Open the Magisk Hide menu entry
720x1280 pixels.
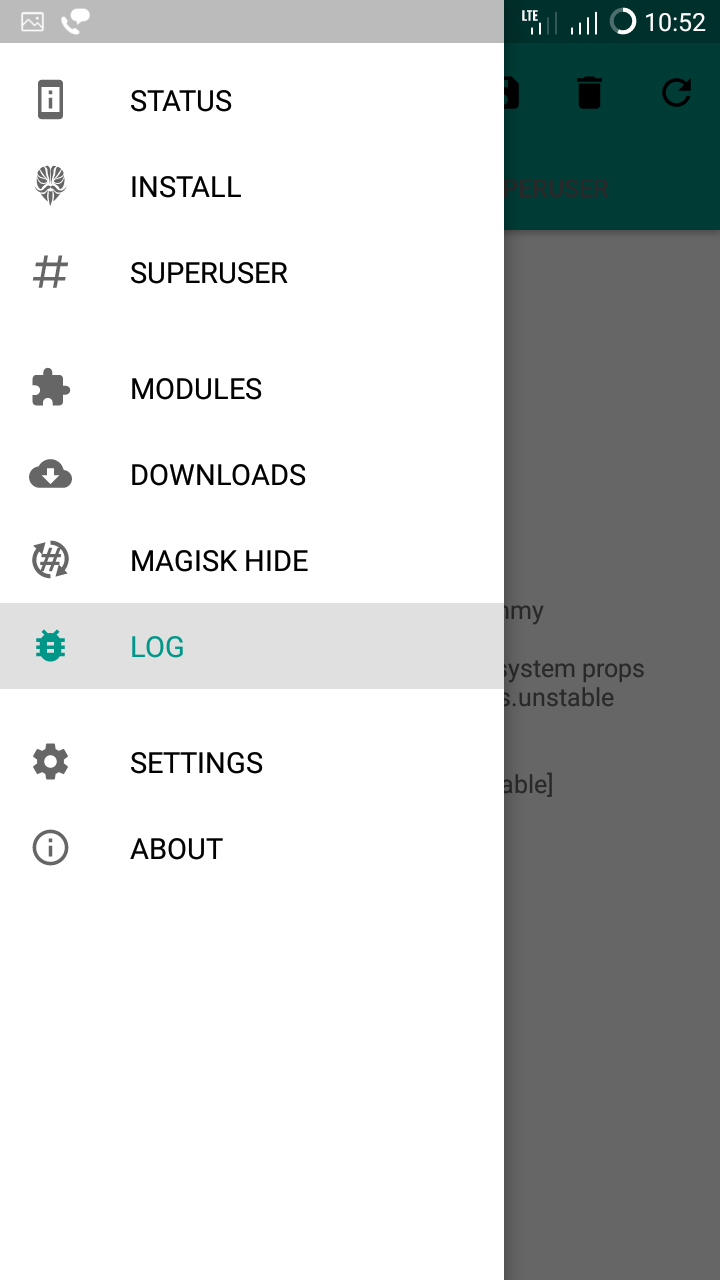[219, 560]
